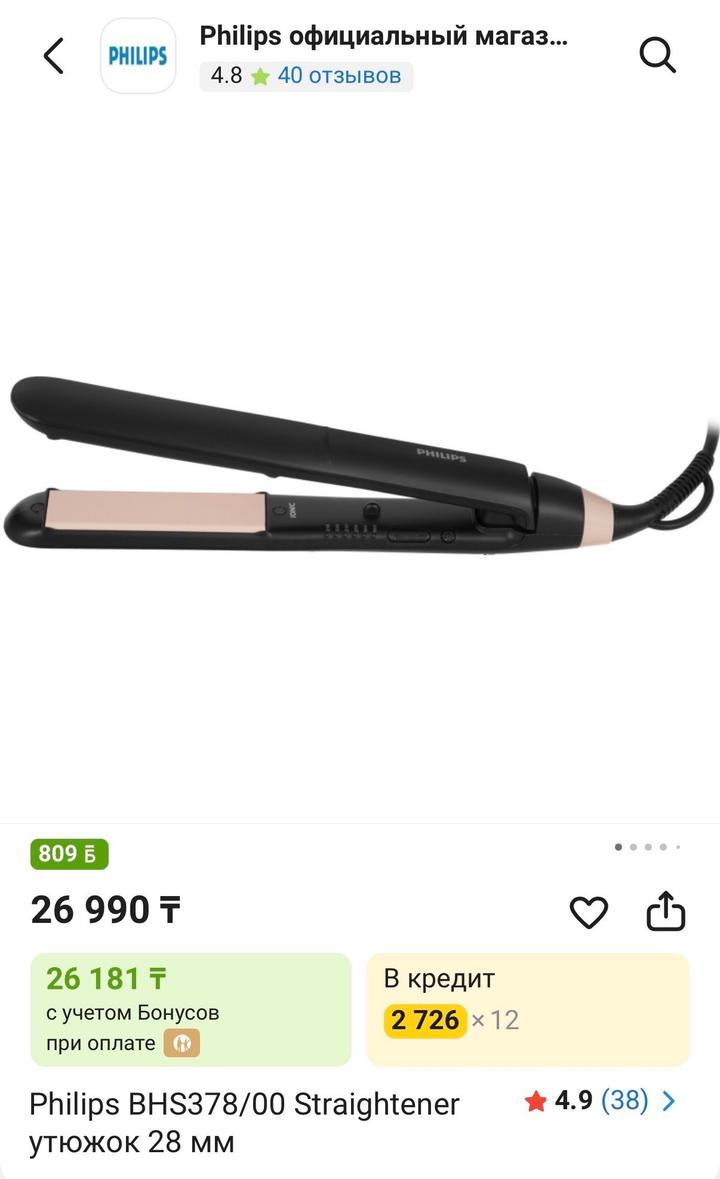Tap the straightener product photo

click(x=360, y=470)
